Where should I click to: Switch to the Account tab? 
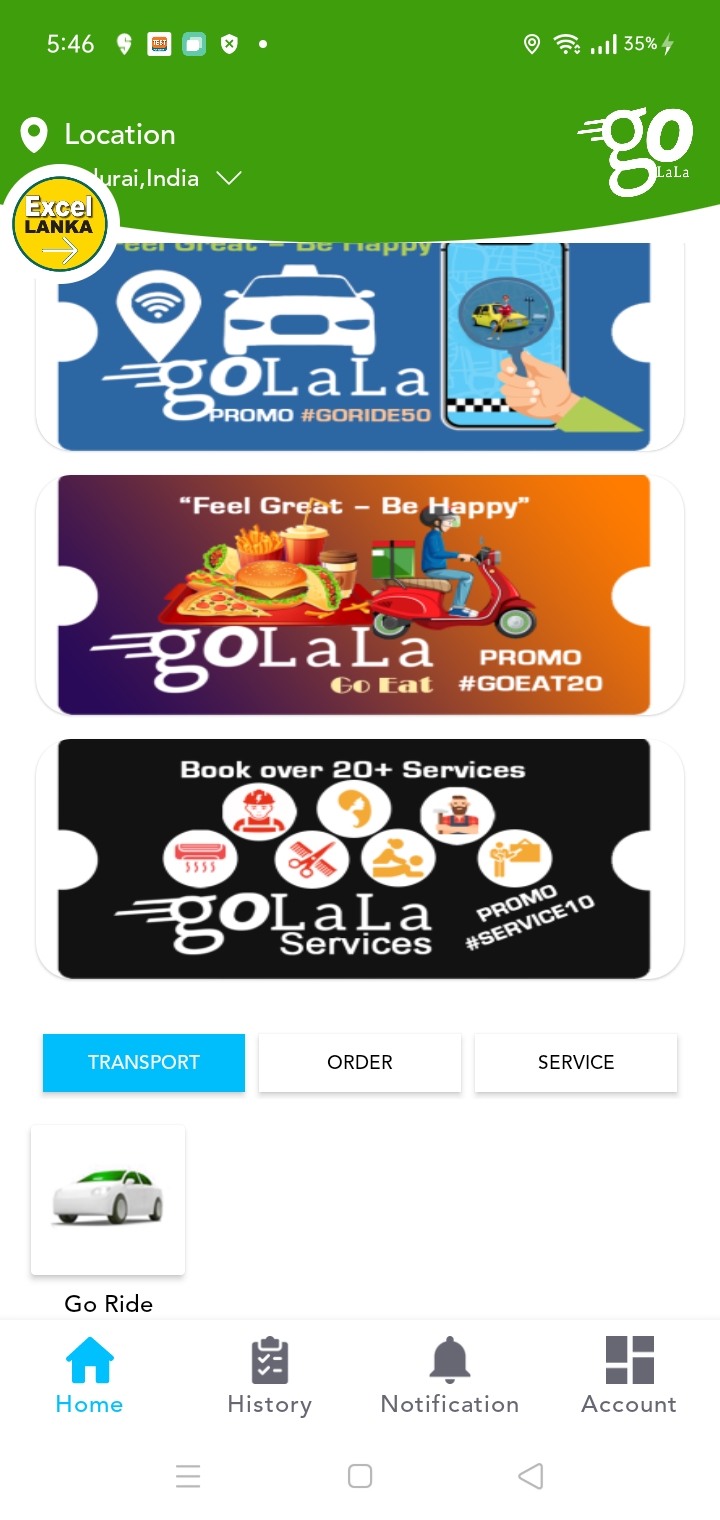point(630,1376)
